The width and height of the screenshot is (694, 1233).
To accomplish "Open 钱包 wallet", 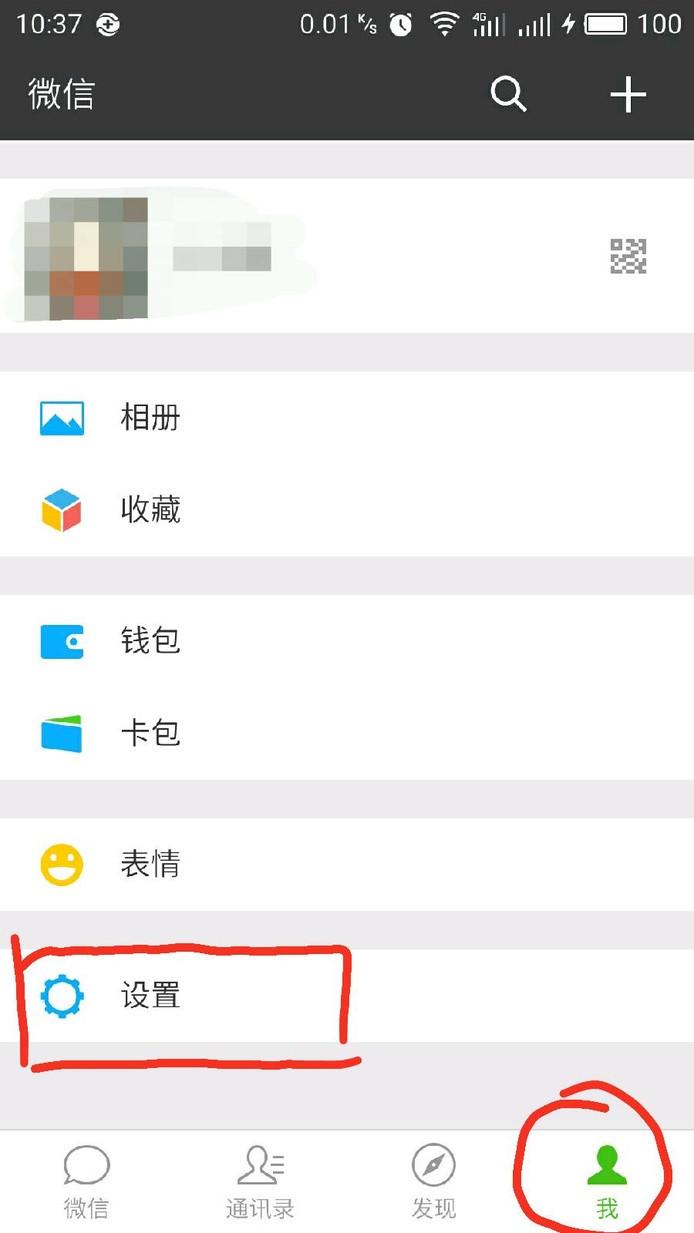I will click(x=347, y=641).
